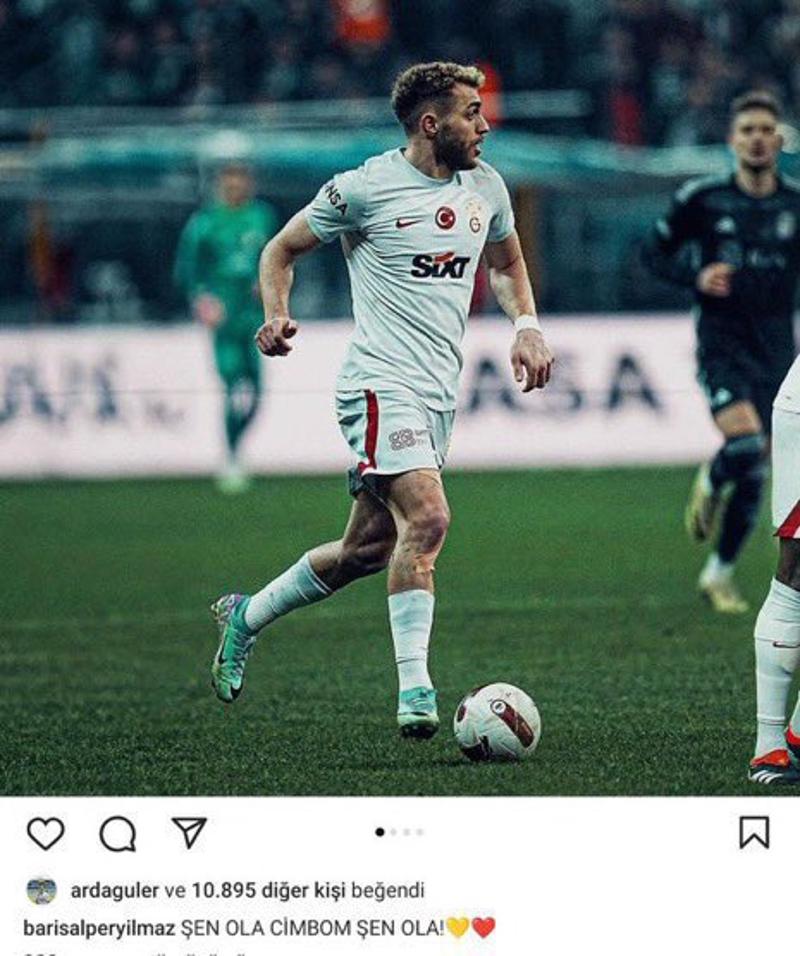Open ardaguler's profile from the likes line
This screenshot has width=800, height=956.
(115, 890)
